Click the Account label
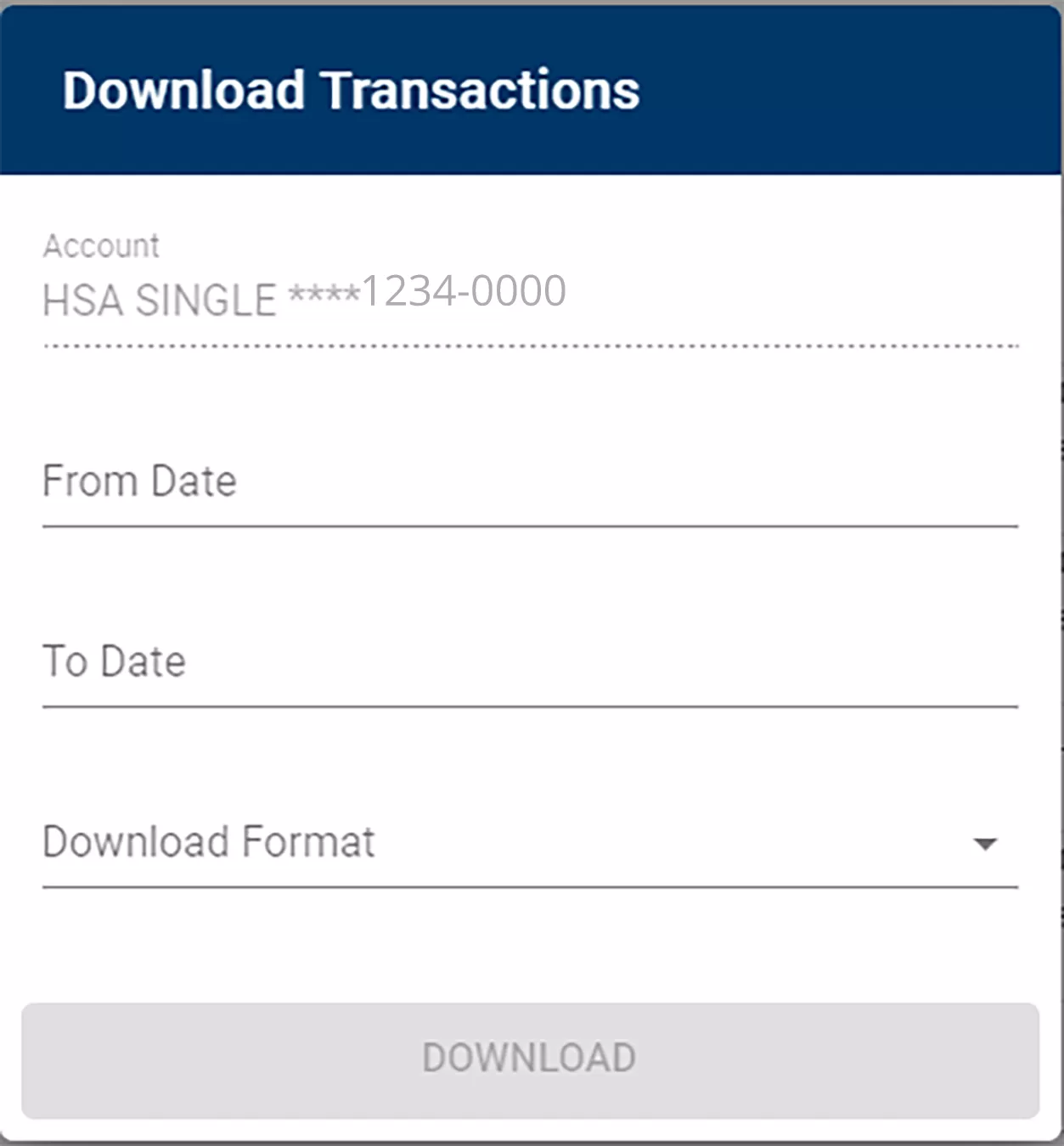Screen dimensions: 1064x1146 [101, 245]
